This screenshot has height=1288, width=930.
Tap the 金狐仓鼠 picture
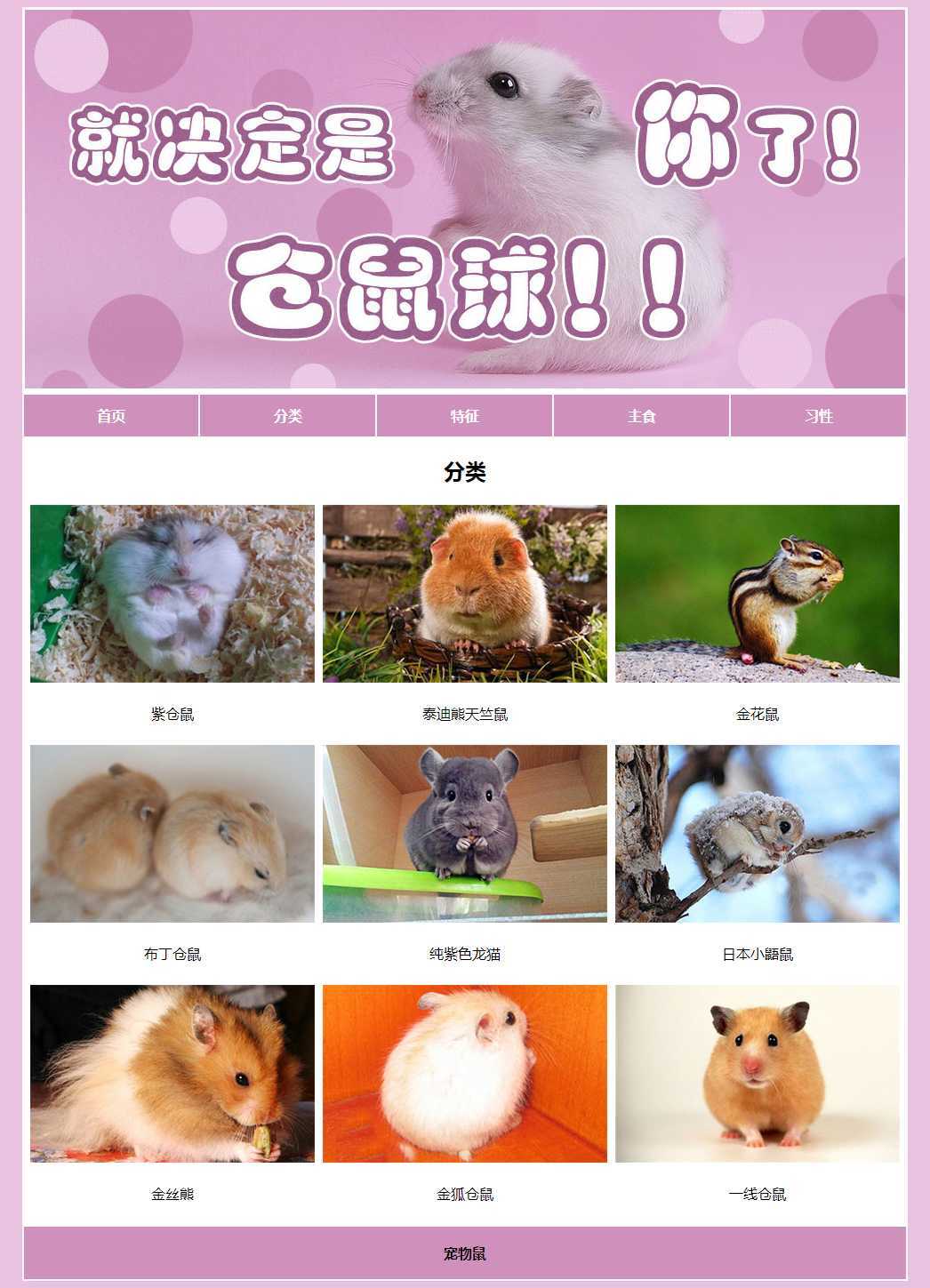click(x=465, y=1074)
